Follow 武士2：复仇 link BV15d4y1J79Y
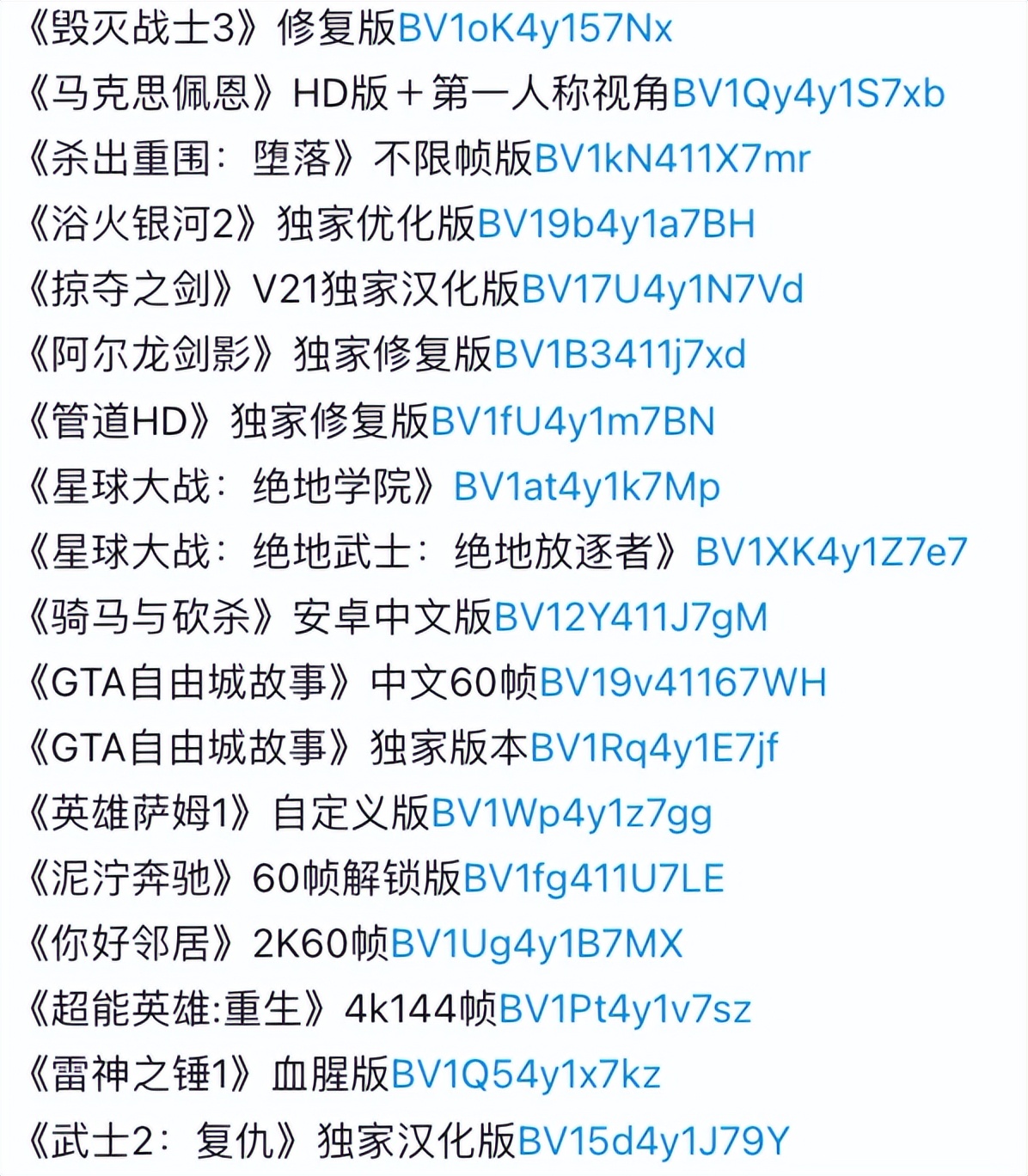This screenshot has width=1028, height=1176. [x=653, y=1141]
